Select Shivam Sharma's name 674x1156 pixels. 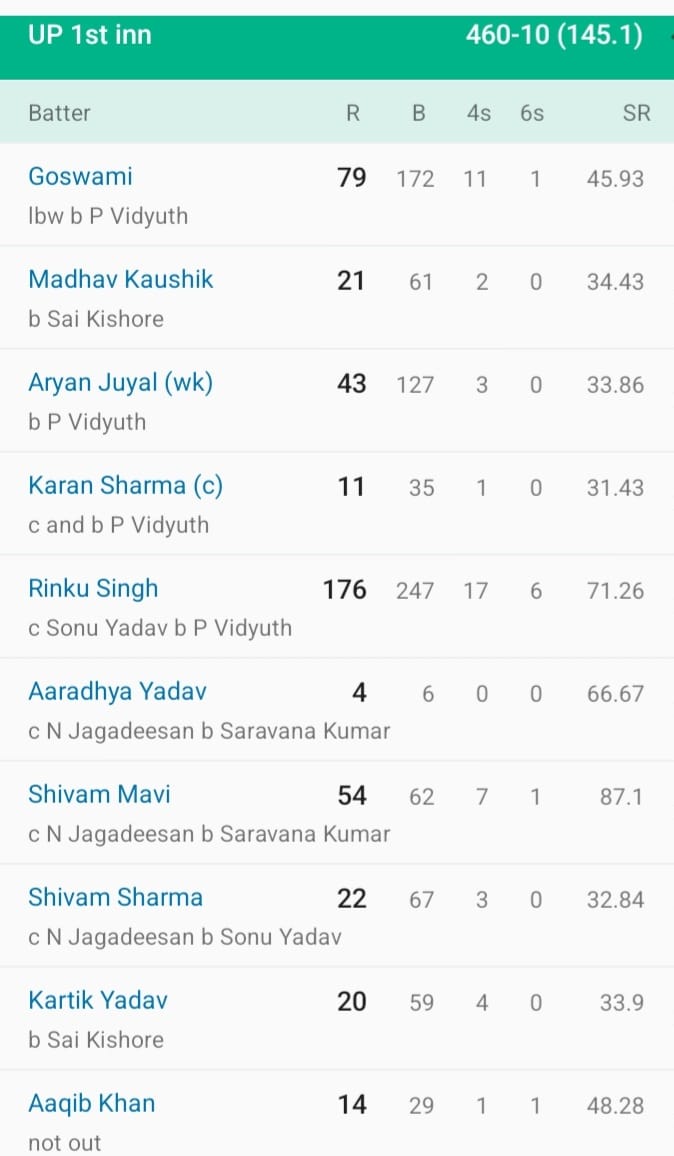pos(115,897)
